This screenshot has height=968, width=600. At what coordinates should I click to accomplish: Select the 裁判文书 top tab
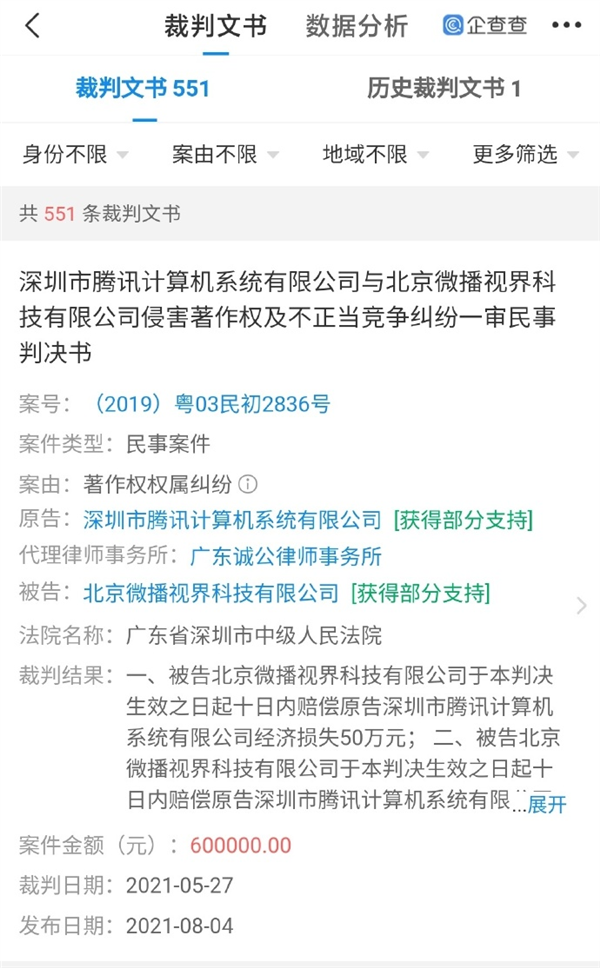coord(215,27)
